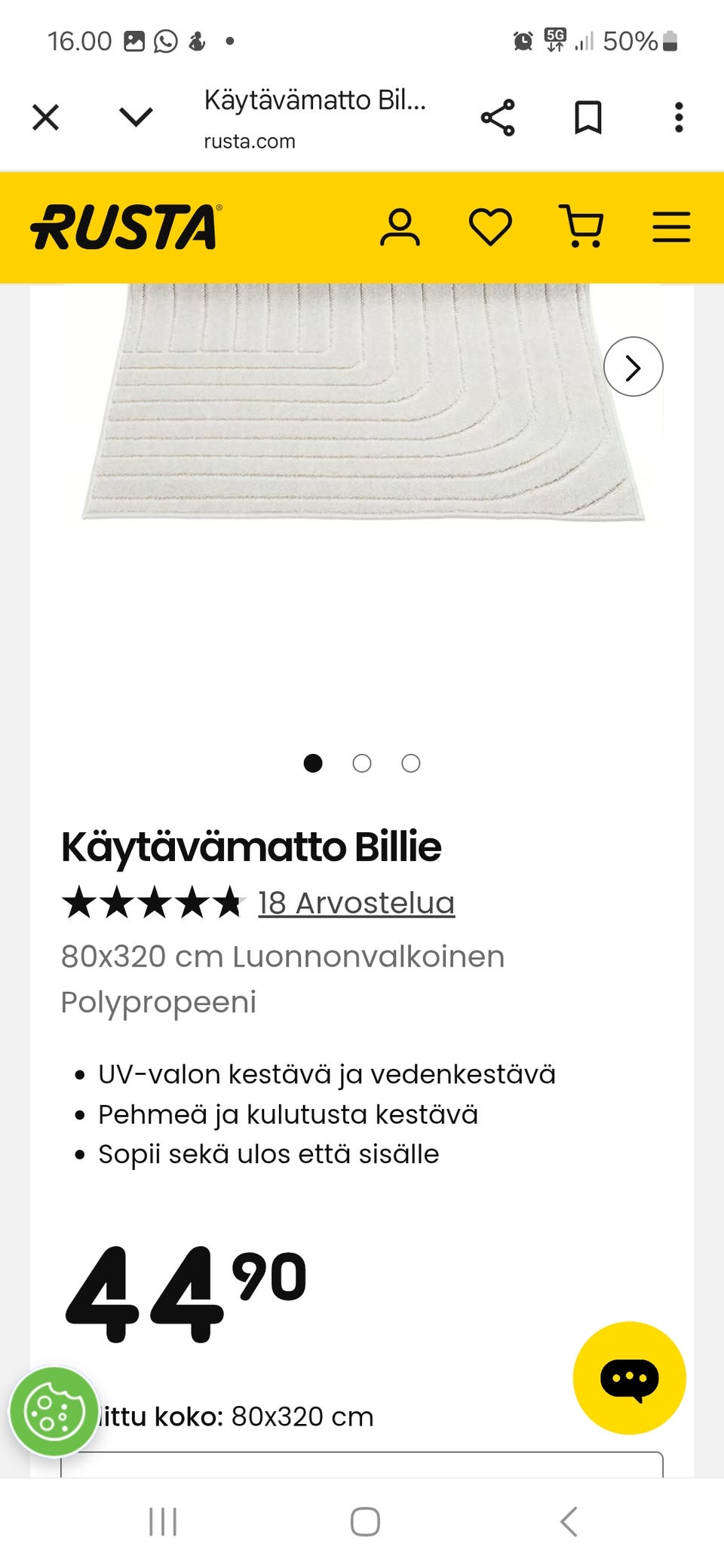Bookmark the page with the bookmark icon
Screen dimensions: 724x1568
588,117
